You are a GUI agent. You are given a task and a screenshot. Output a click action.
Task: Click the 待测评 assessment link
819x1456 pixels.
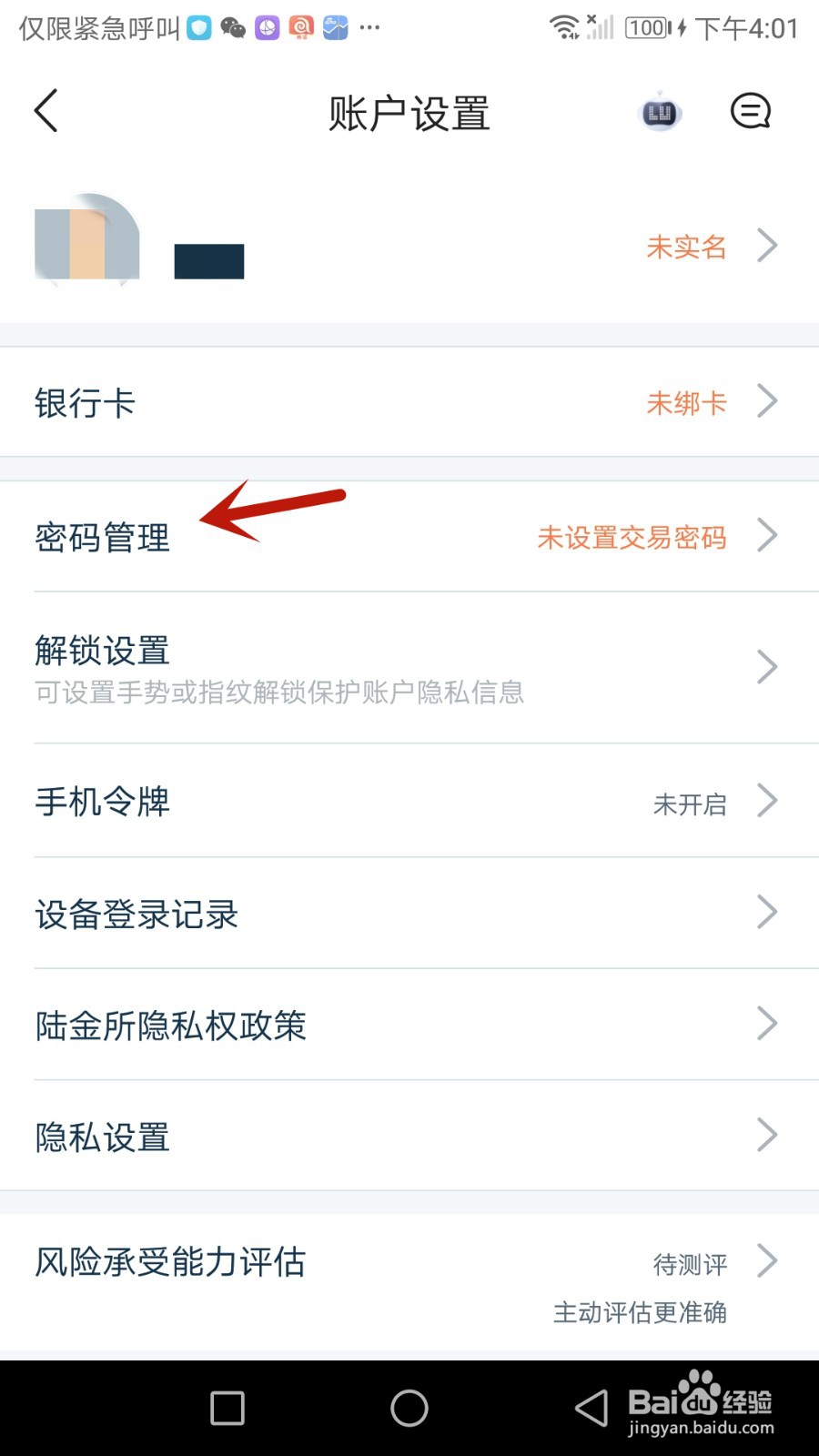coord(689,1261)
